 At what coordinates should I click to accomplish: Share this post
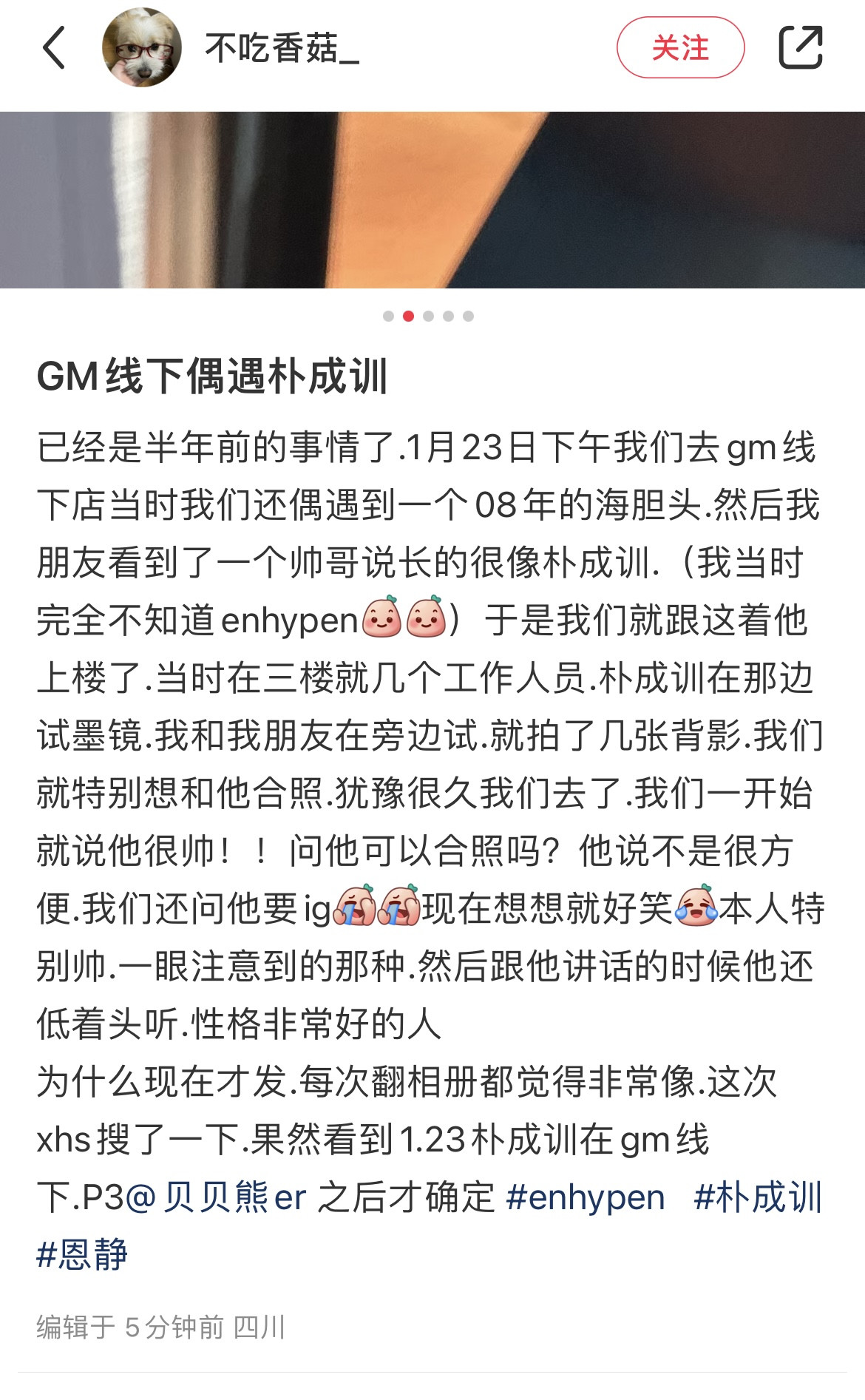[801, 48]
